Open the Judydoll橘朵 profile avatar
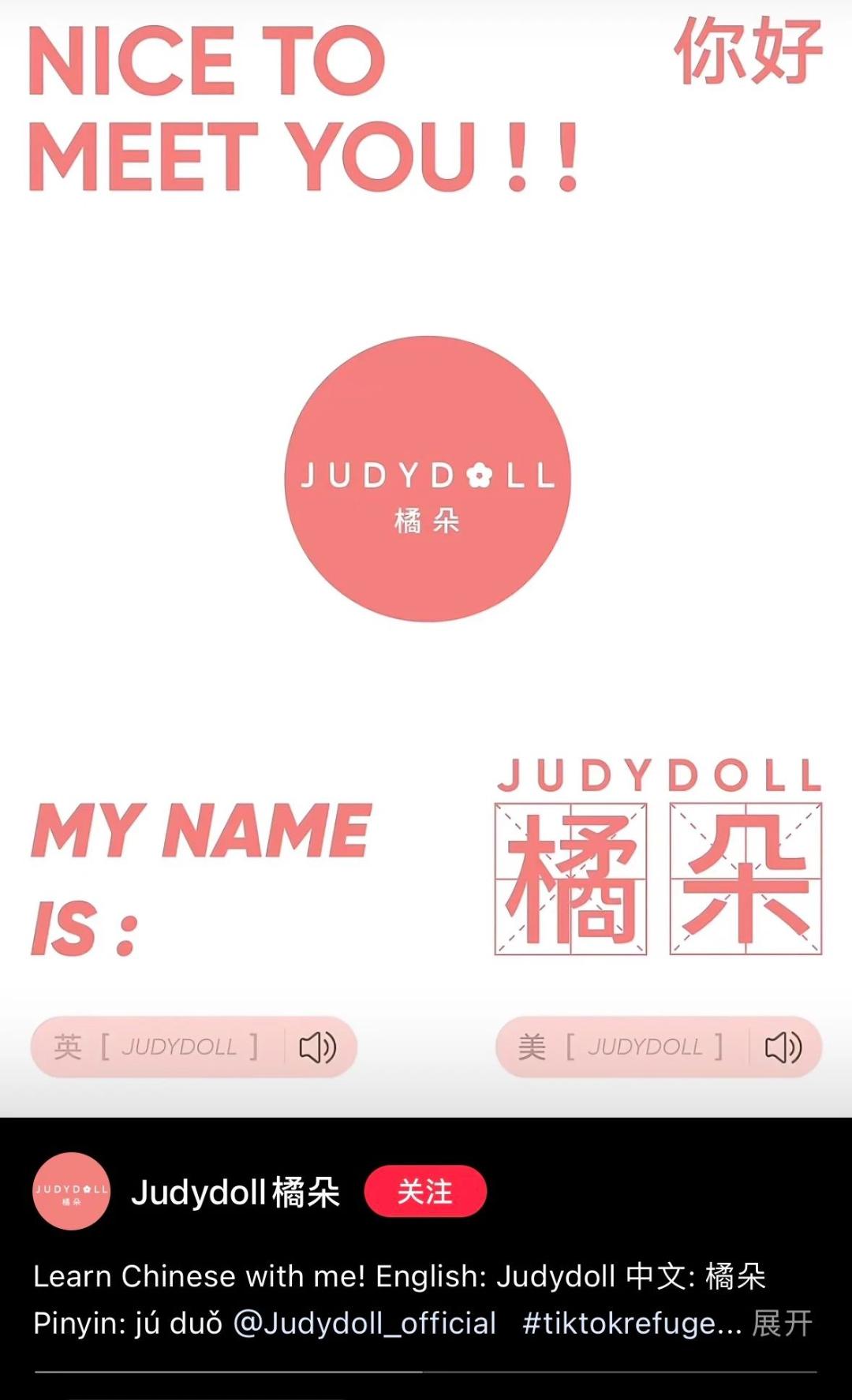Image resolution: width=852 pixels, height=1400 pixels. click(71, 1191)
